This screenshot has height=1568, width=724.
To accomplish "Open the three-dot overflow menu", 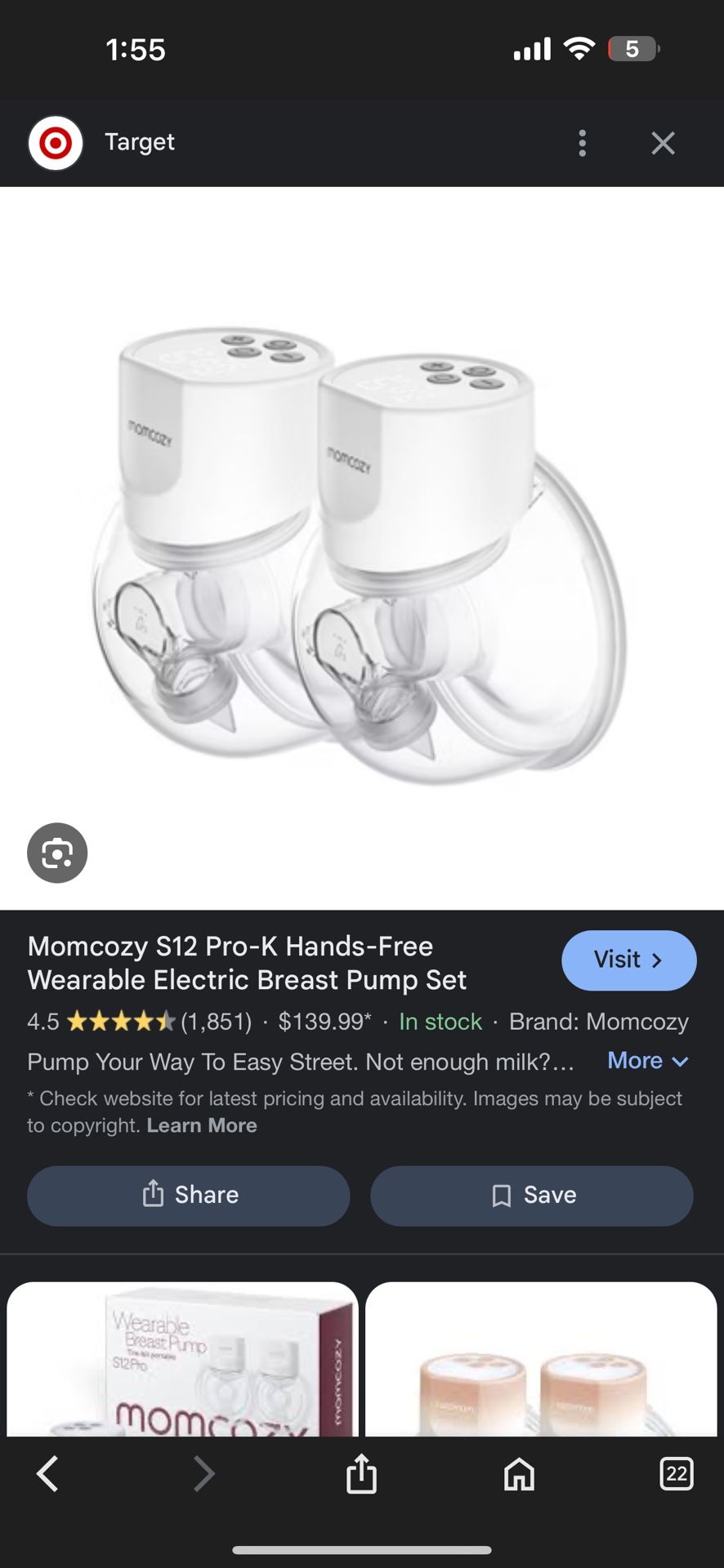I will pos(582,143).
